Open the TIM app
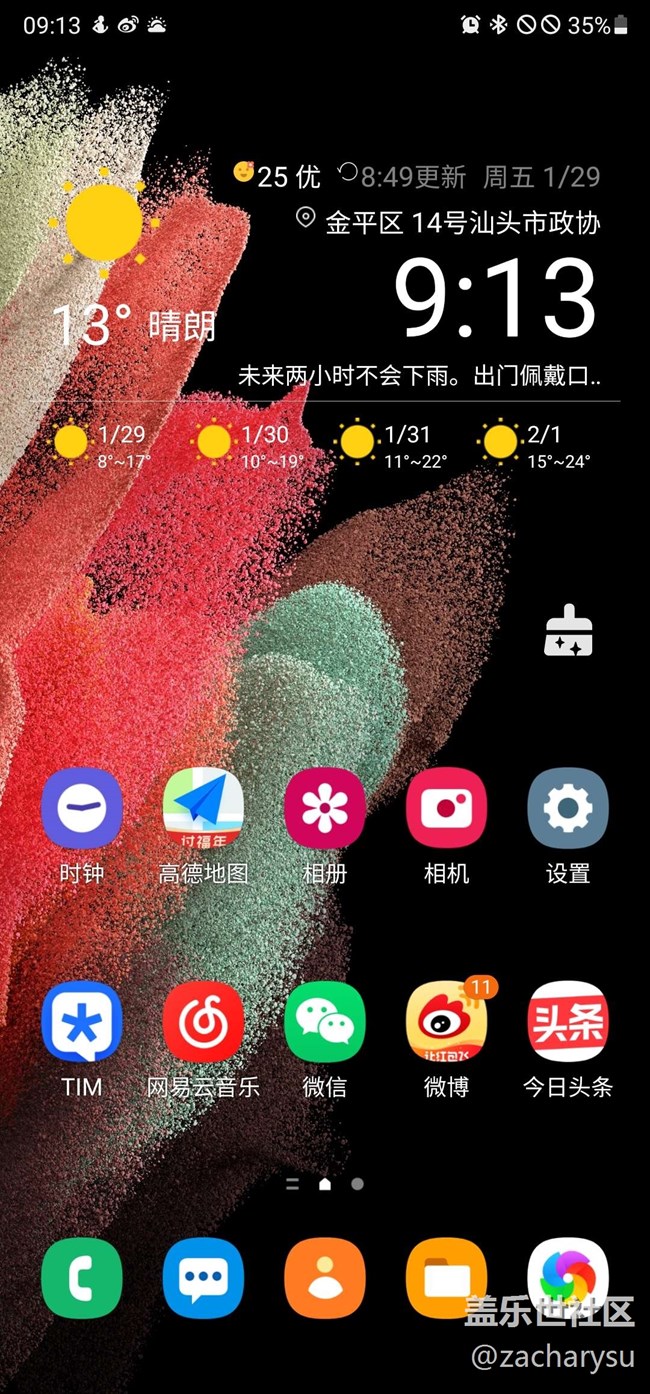Image resolution: width=650 pixels, height=1394 pixels. coord(82,1022)
